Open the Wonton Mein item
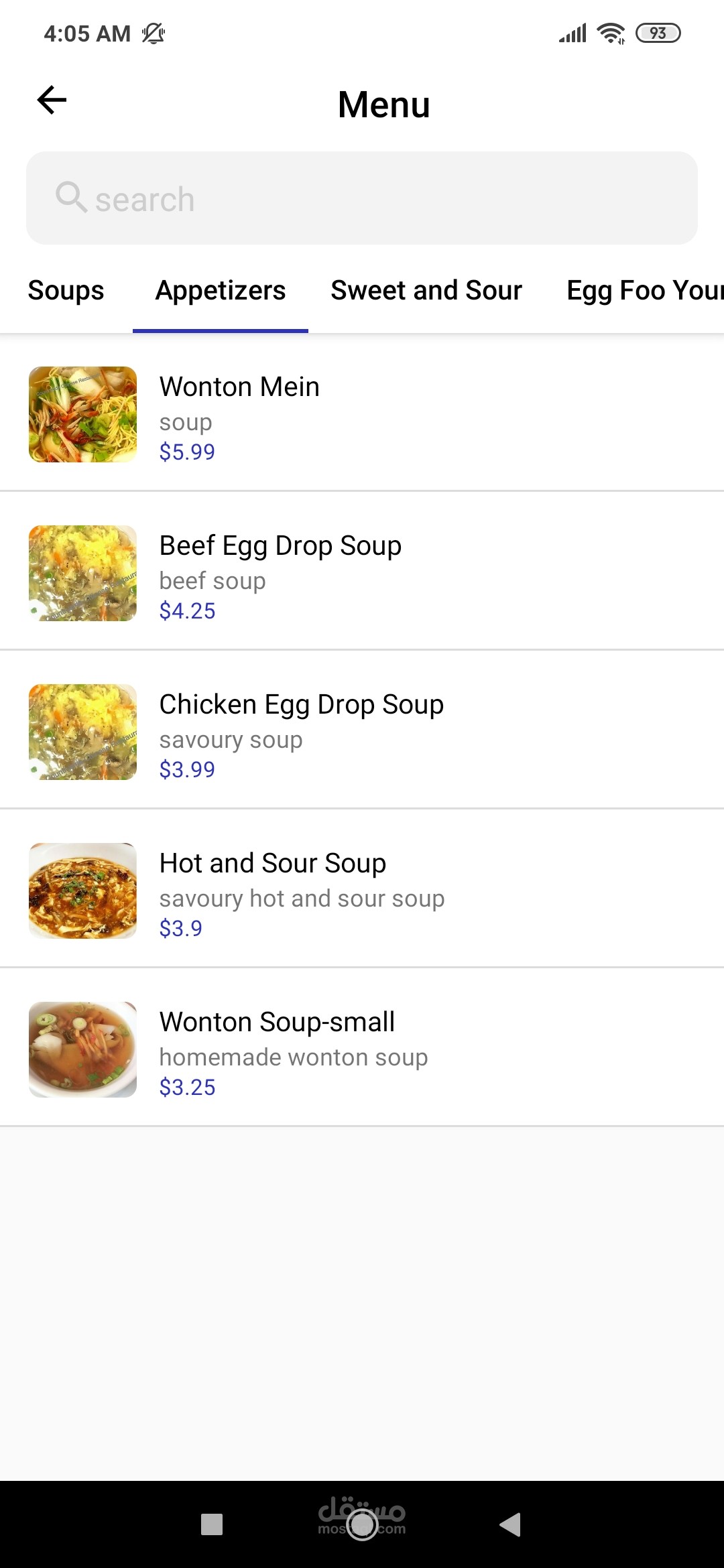This screenshot has height=1568, width=724. [362, 414]
